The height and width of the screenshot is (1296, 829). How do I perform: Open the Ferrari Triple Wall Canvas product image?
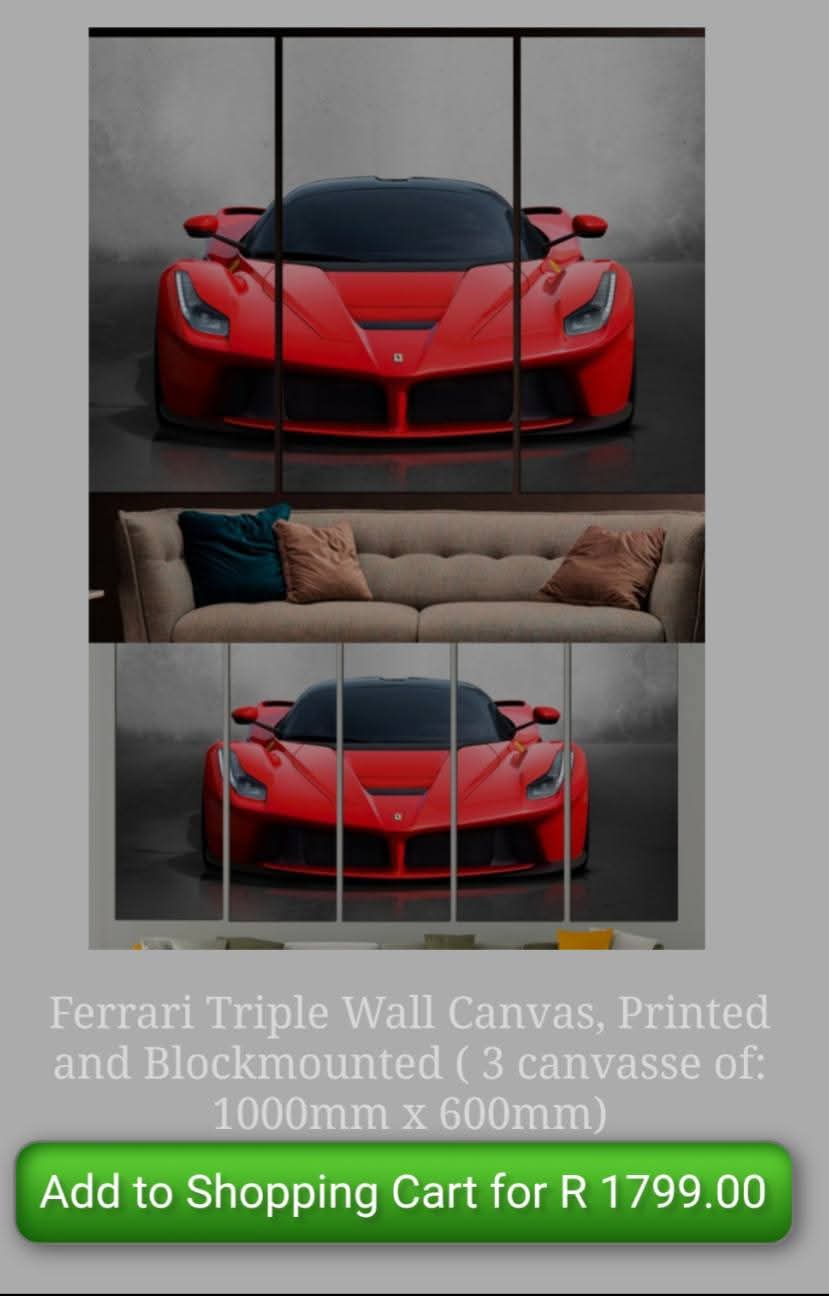[x=396, y=488]
